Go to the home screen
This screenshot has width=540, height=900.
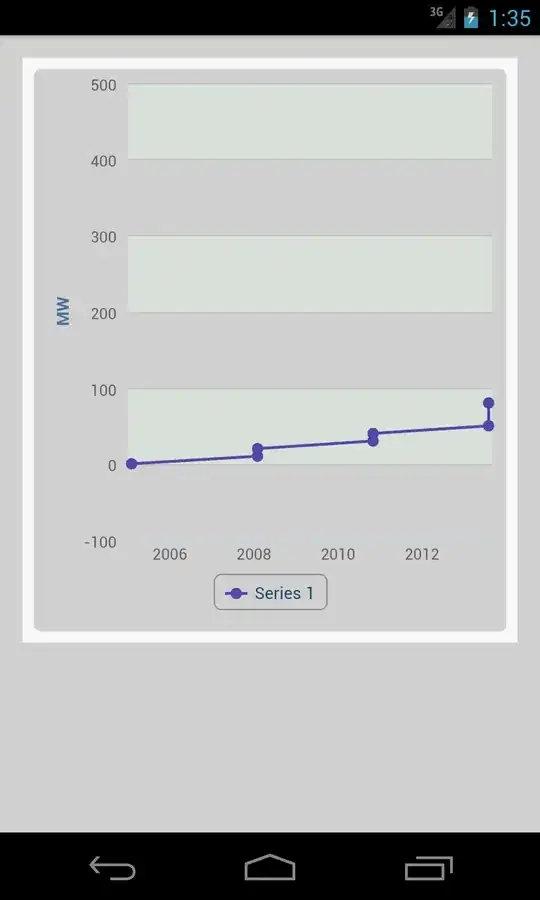point(270,867)
